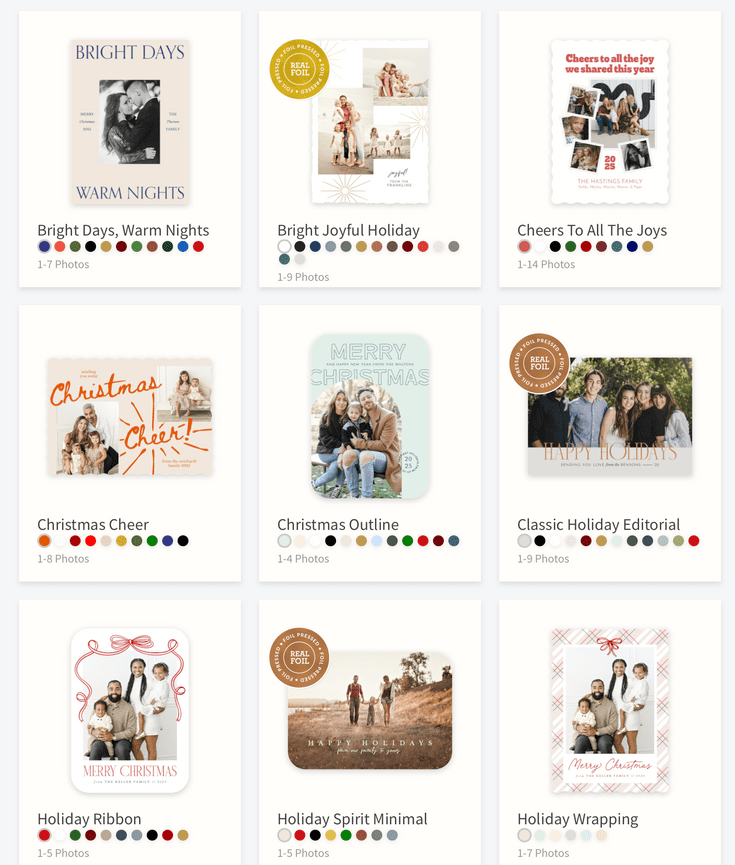Choose navy swatch under Bright Joyful Holiday
Viewport: 735px width, 865px height.
[315, 246]
